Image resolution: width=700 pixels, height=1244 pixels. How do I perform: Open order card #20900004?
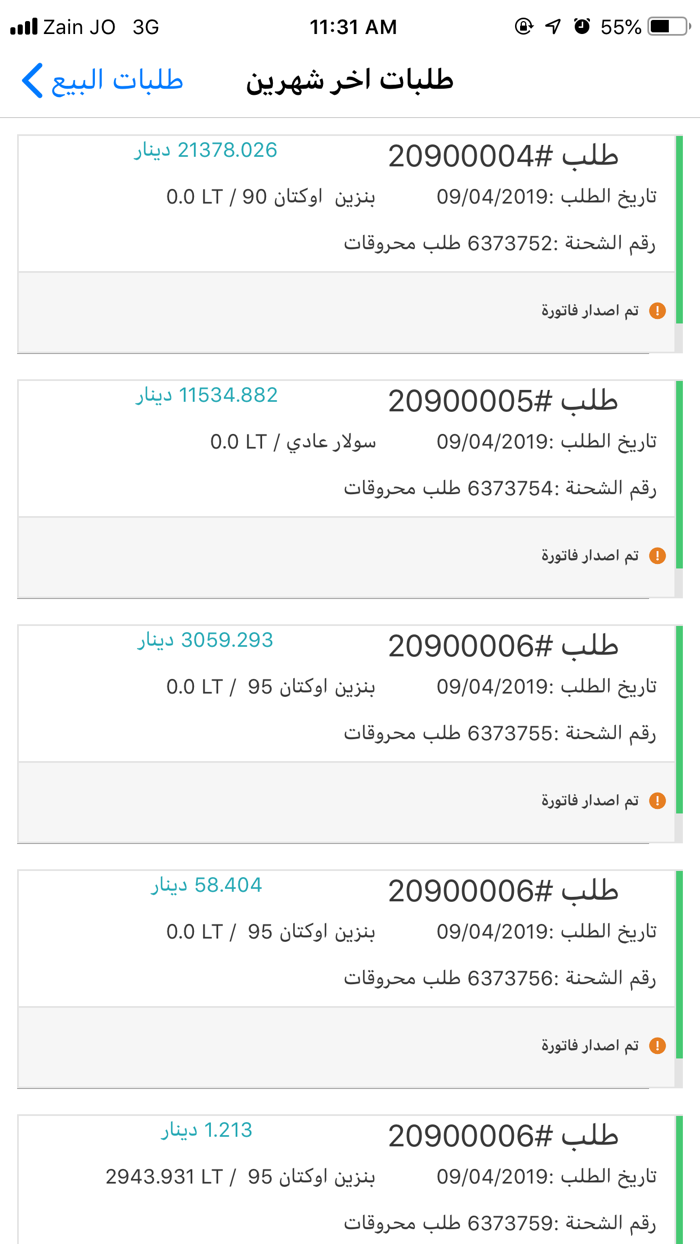tap(348, 204)
